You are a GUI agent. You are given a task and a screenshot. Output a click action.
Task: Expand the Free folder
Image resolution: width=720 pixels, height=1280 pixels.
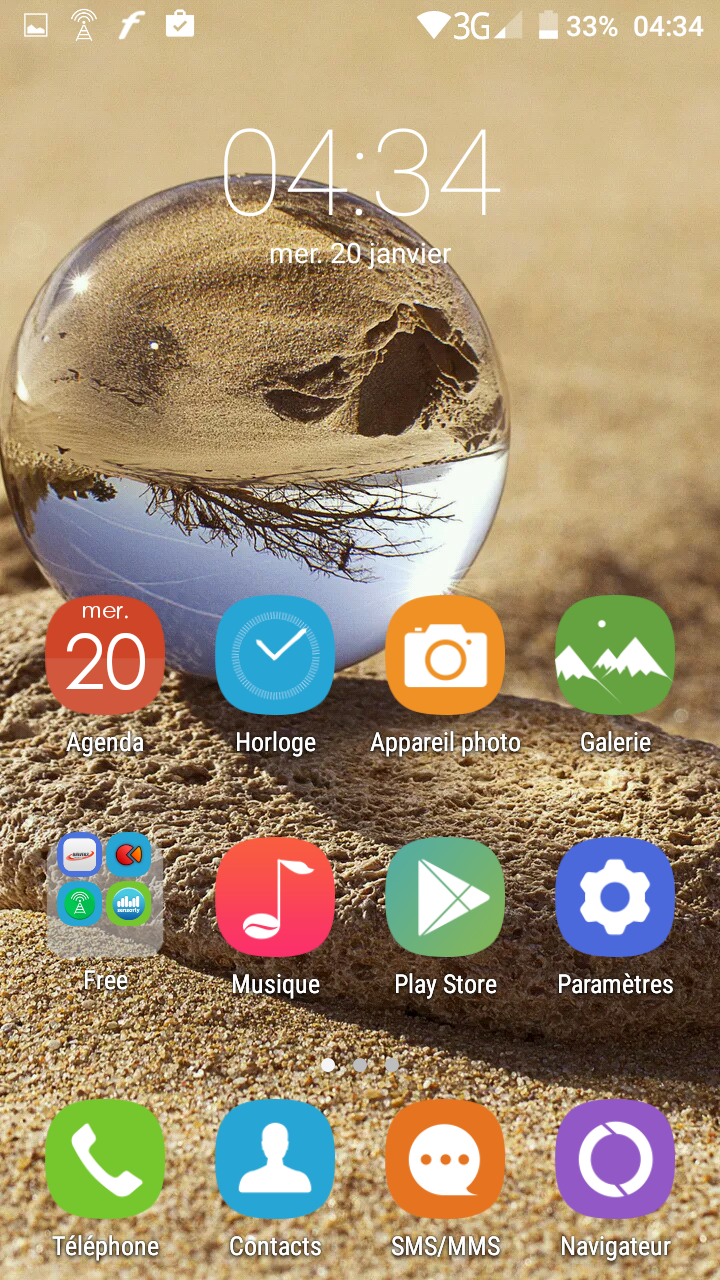tap(105, 892)
